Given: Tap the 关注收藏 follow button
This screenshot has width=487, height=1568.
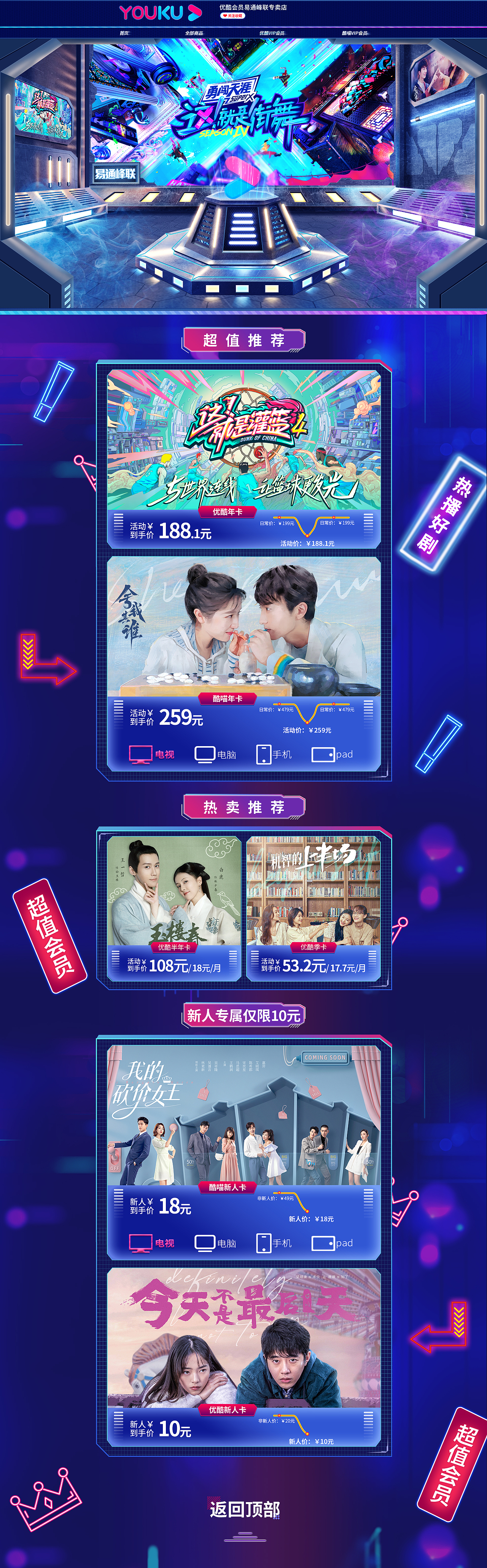Looking at the screenshot, I should (x=232, y=16).
